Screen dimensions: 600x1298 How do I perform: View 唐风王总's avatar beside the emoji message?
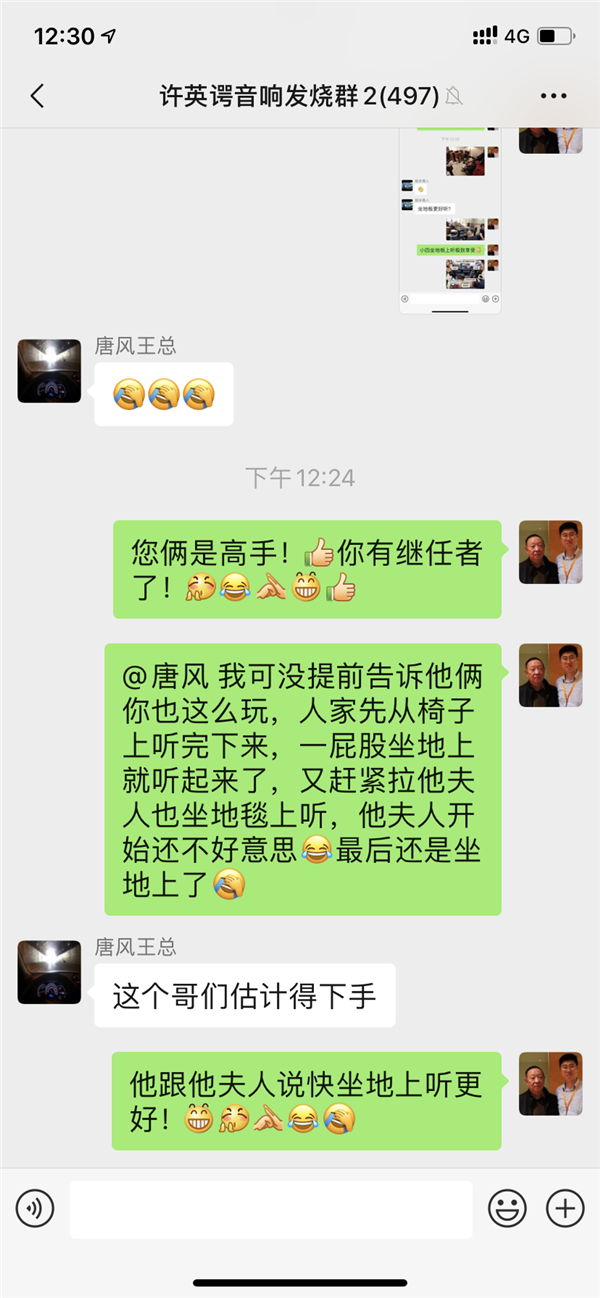click(x=49, y=371)
